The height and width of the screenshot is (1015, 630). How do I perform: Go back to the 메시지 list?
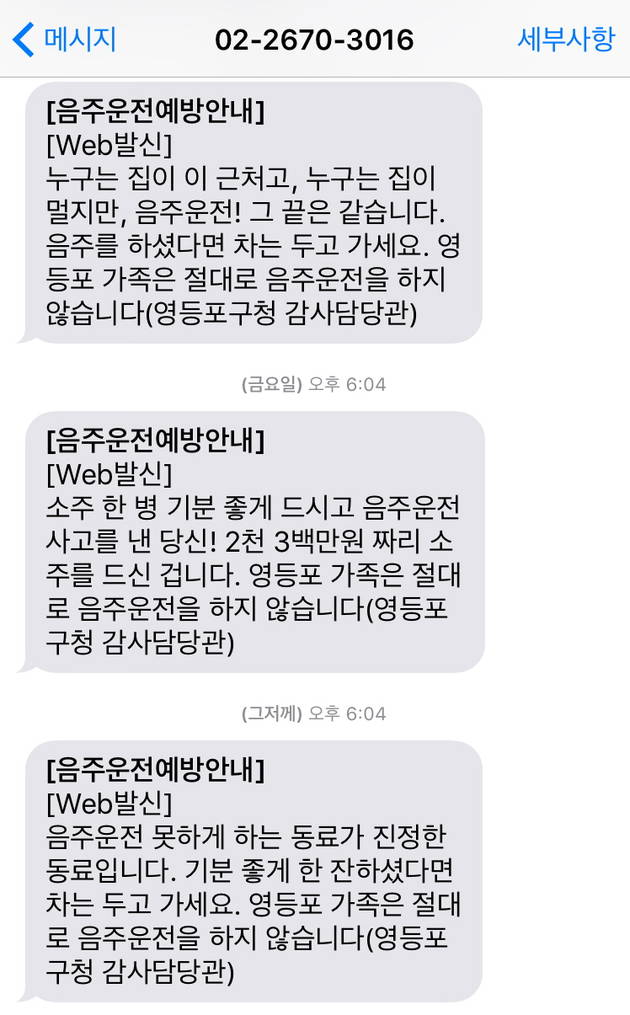tap(64, 40)
